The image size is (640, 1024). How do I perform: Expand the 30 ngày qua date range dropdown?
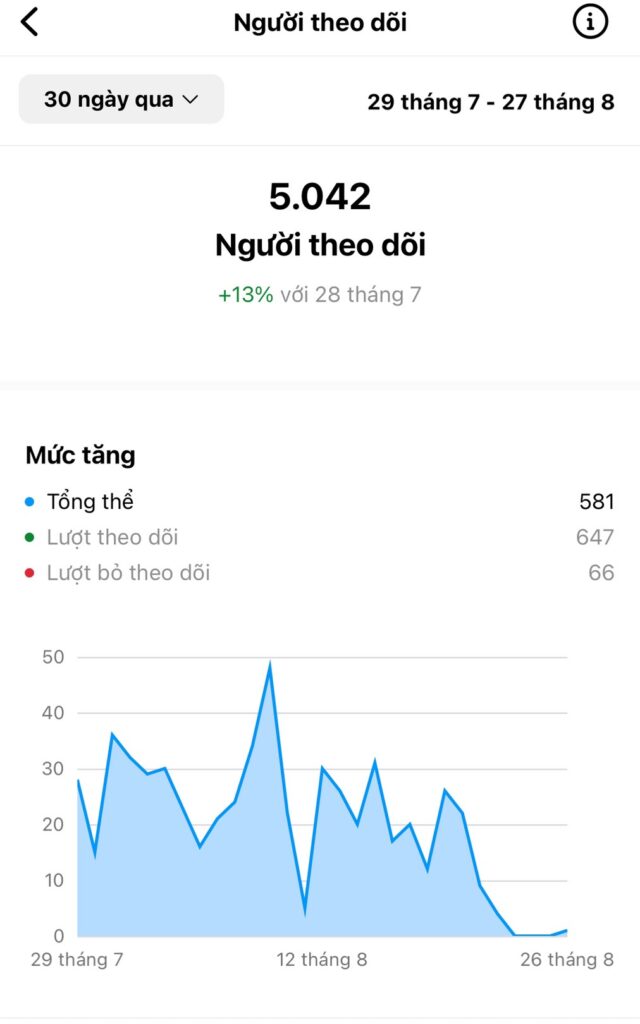tap(121, 100)
